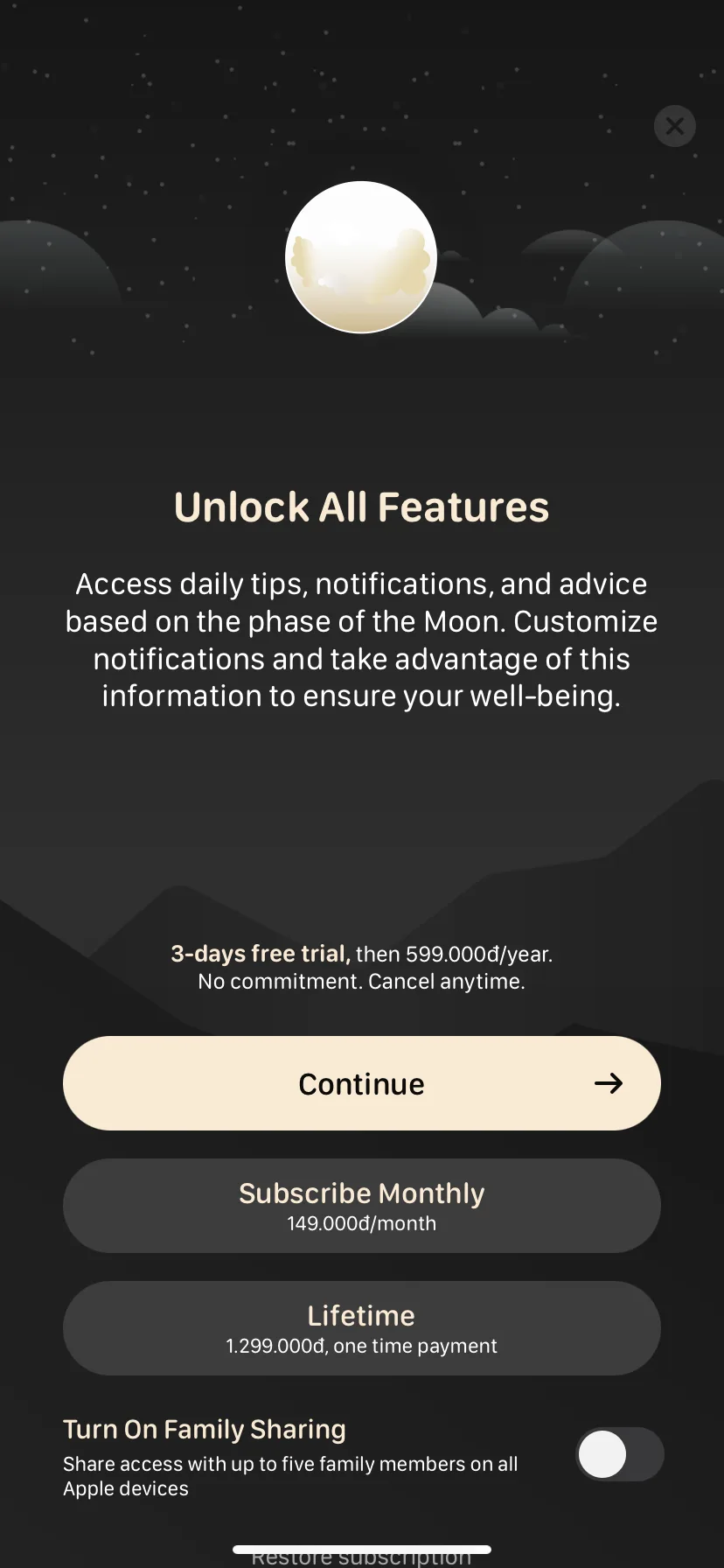Select the Lifetime one time payment

click(362, 1328)
